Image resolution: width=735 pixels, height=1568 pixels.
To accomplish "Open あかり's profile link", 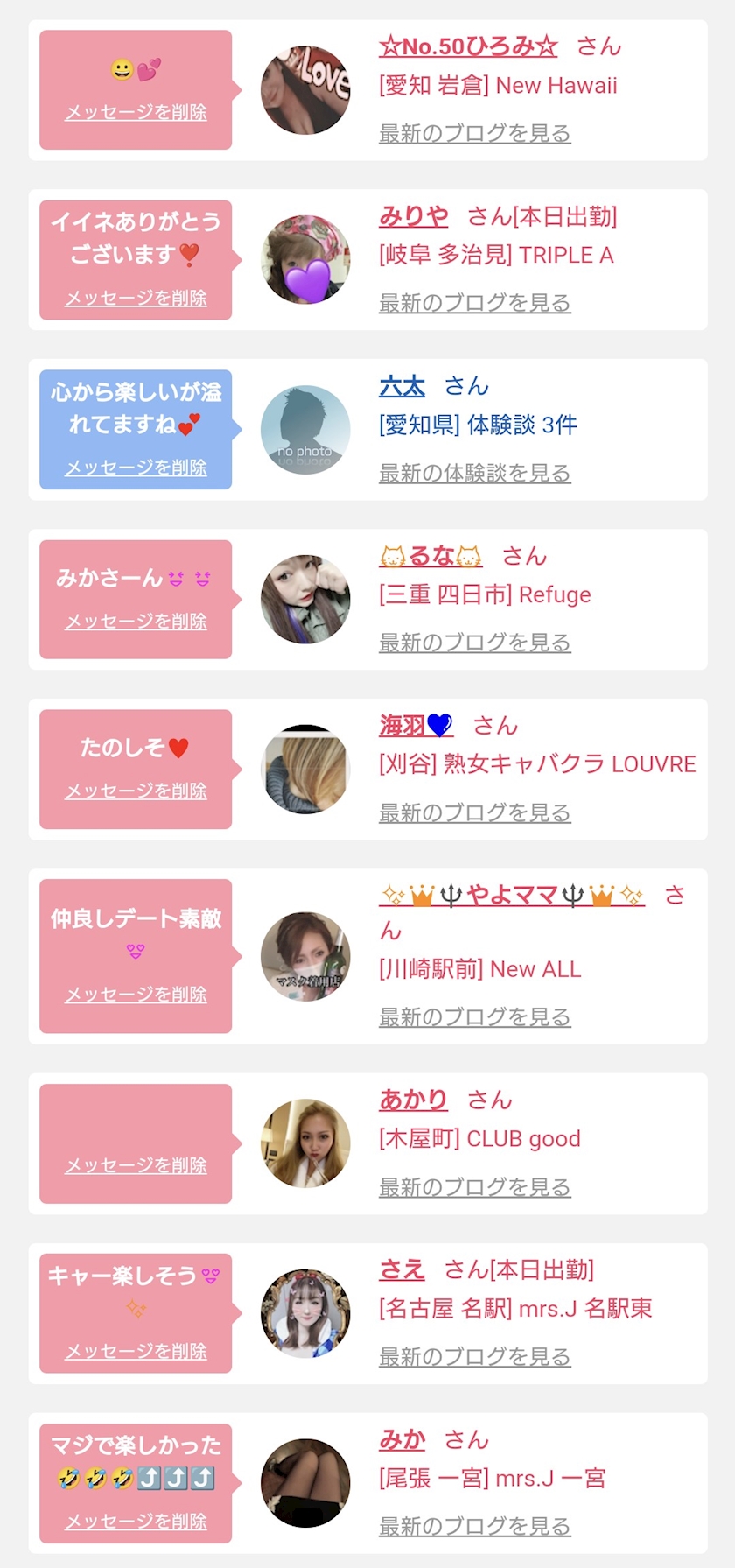I will 413,1100.
